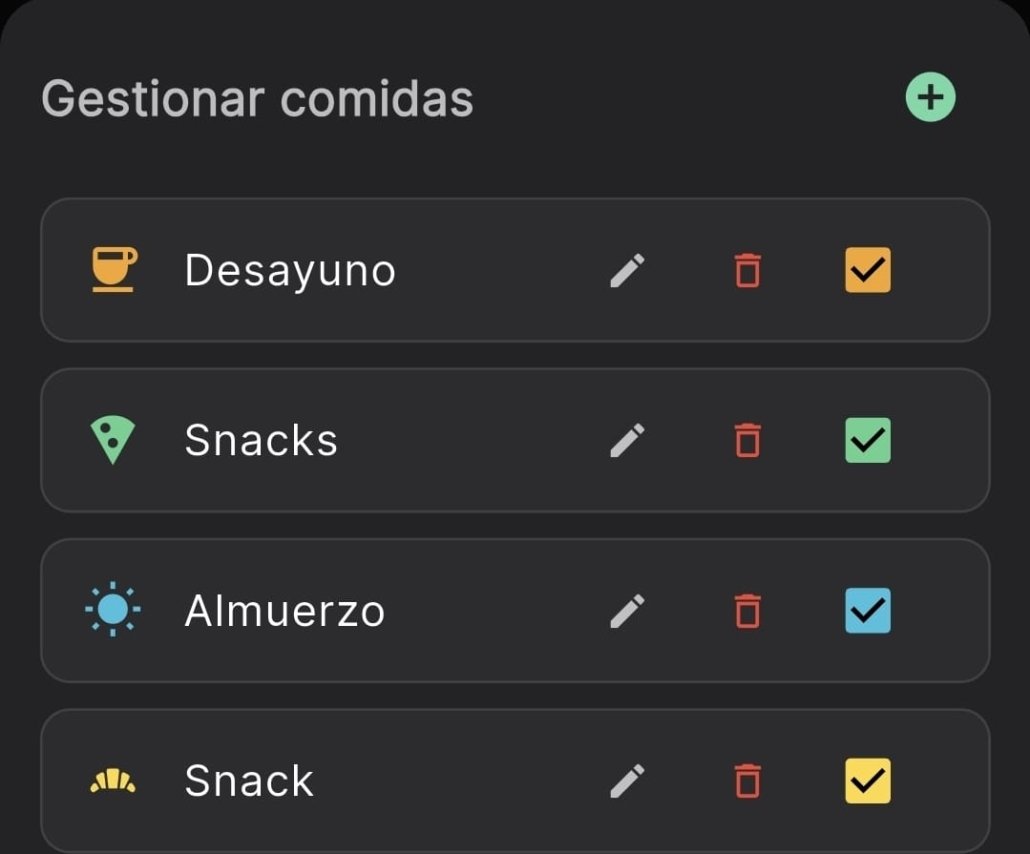Delete the Almuerzo meal

748,611
